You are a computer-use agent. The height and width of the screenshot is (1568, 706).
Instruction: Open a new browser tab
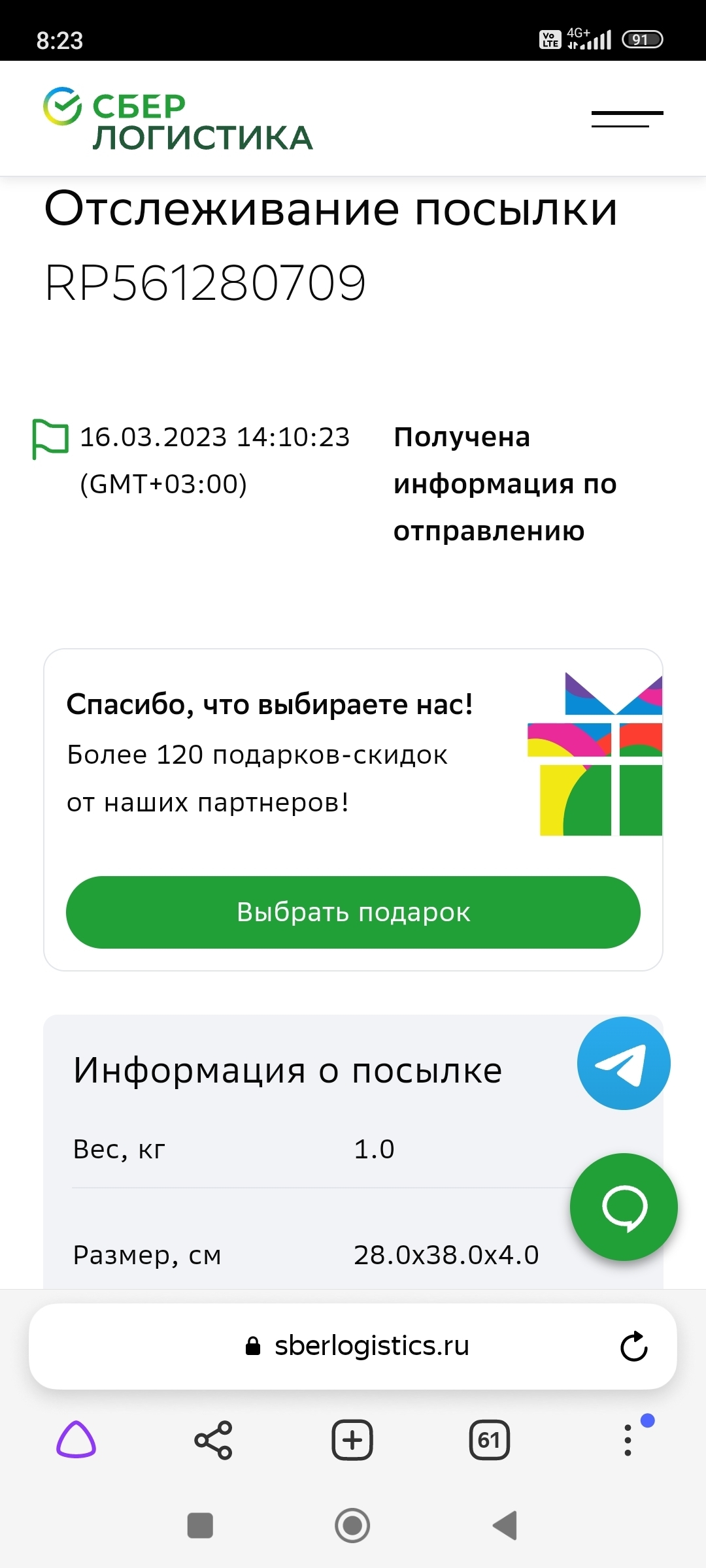(x=352, y=1440)
